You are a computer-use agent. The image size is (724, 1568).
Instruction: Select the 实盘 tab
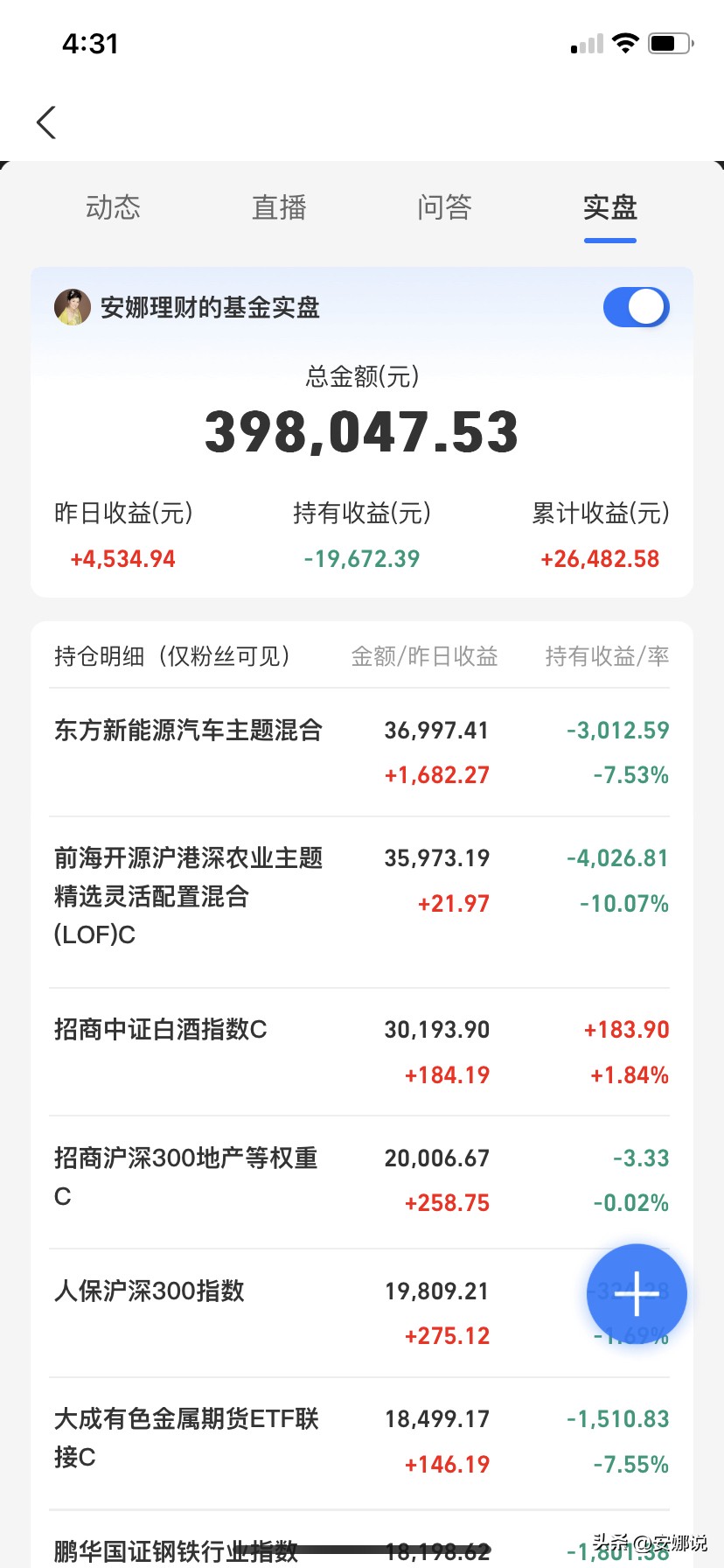[x=609, y=207]
